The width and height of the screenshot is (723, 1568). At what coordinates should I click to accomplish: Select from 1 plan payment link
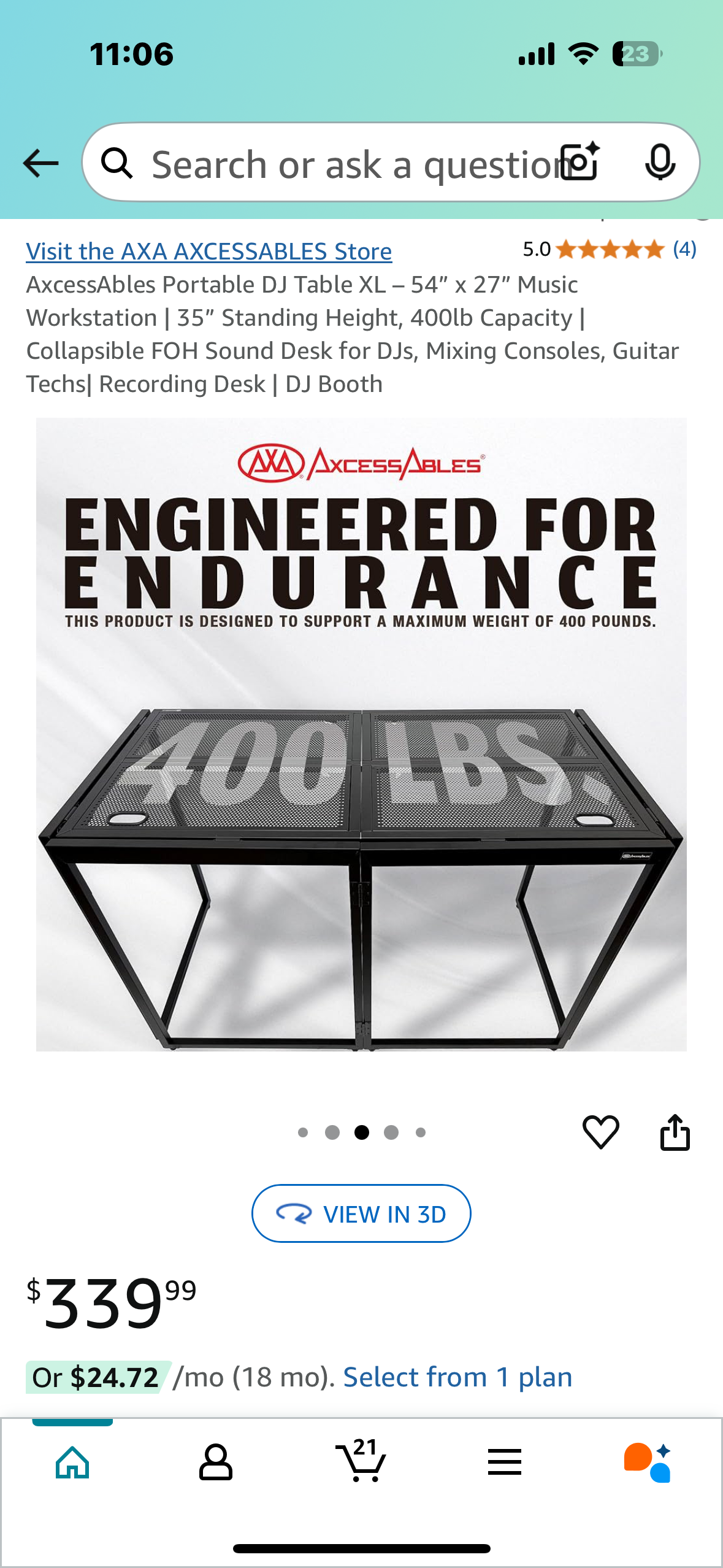click(x=457, y=1377)
